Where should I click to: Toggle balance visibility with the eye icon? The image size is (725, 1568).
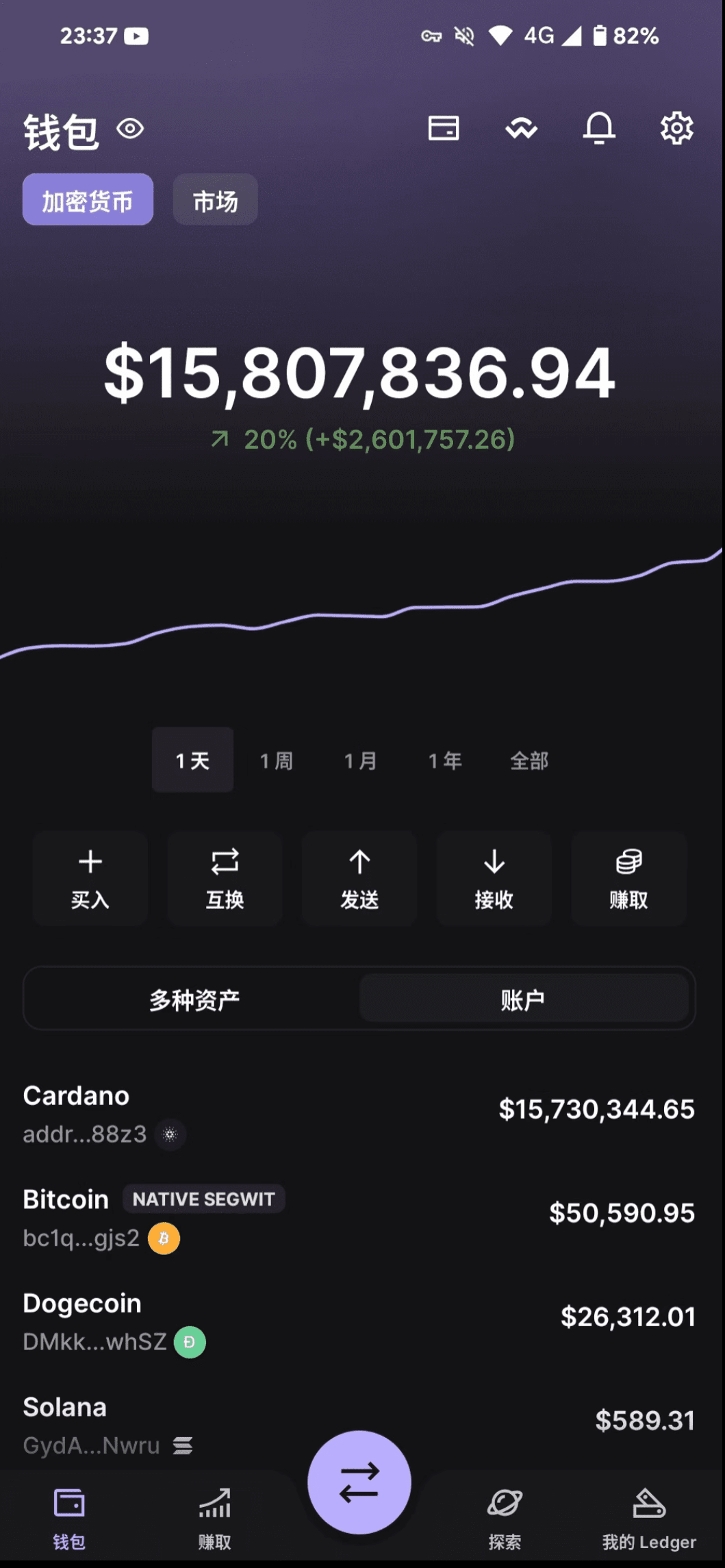click(x=131, y=129)
